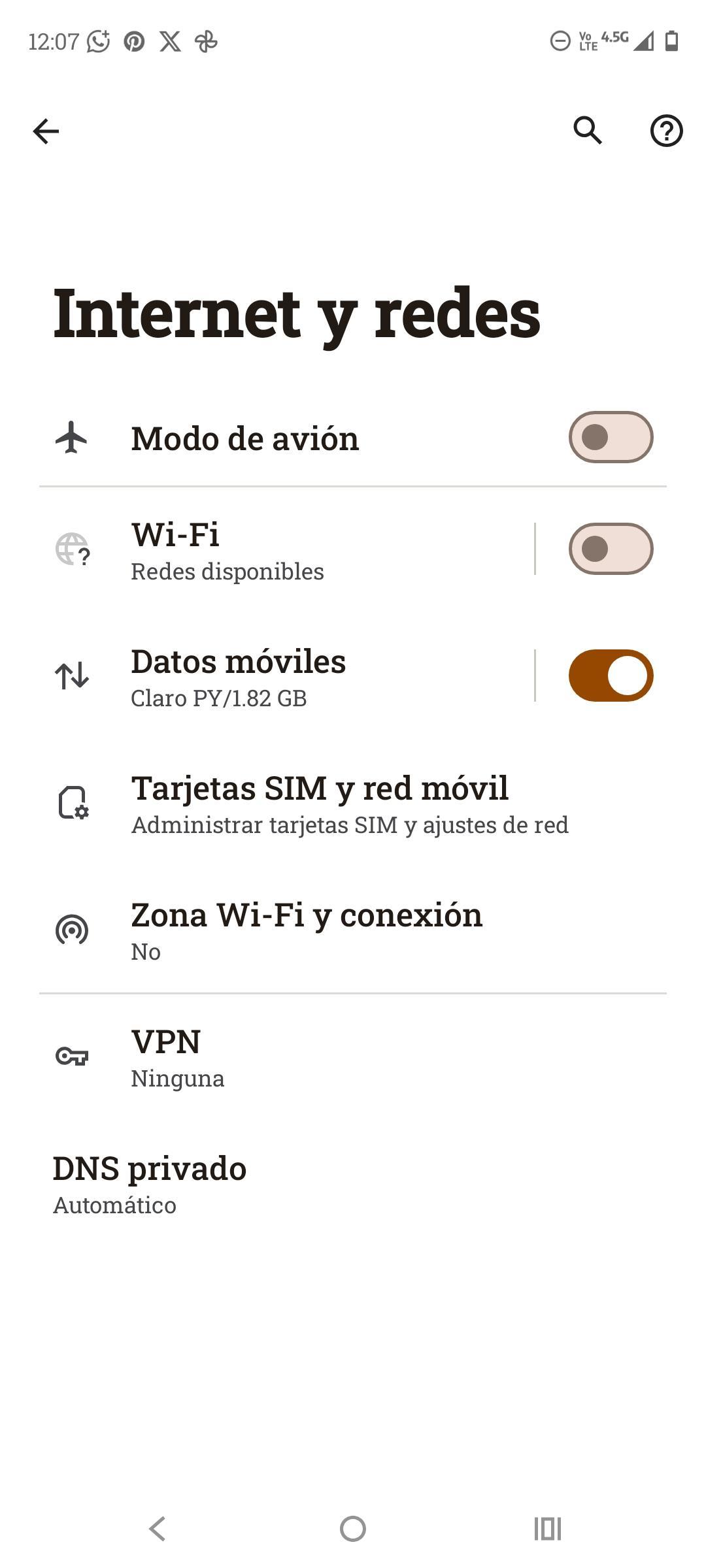Click the SIM card settings icon

point(73,804)
